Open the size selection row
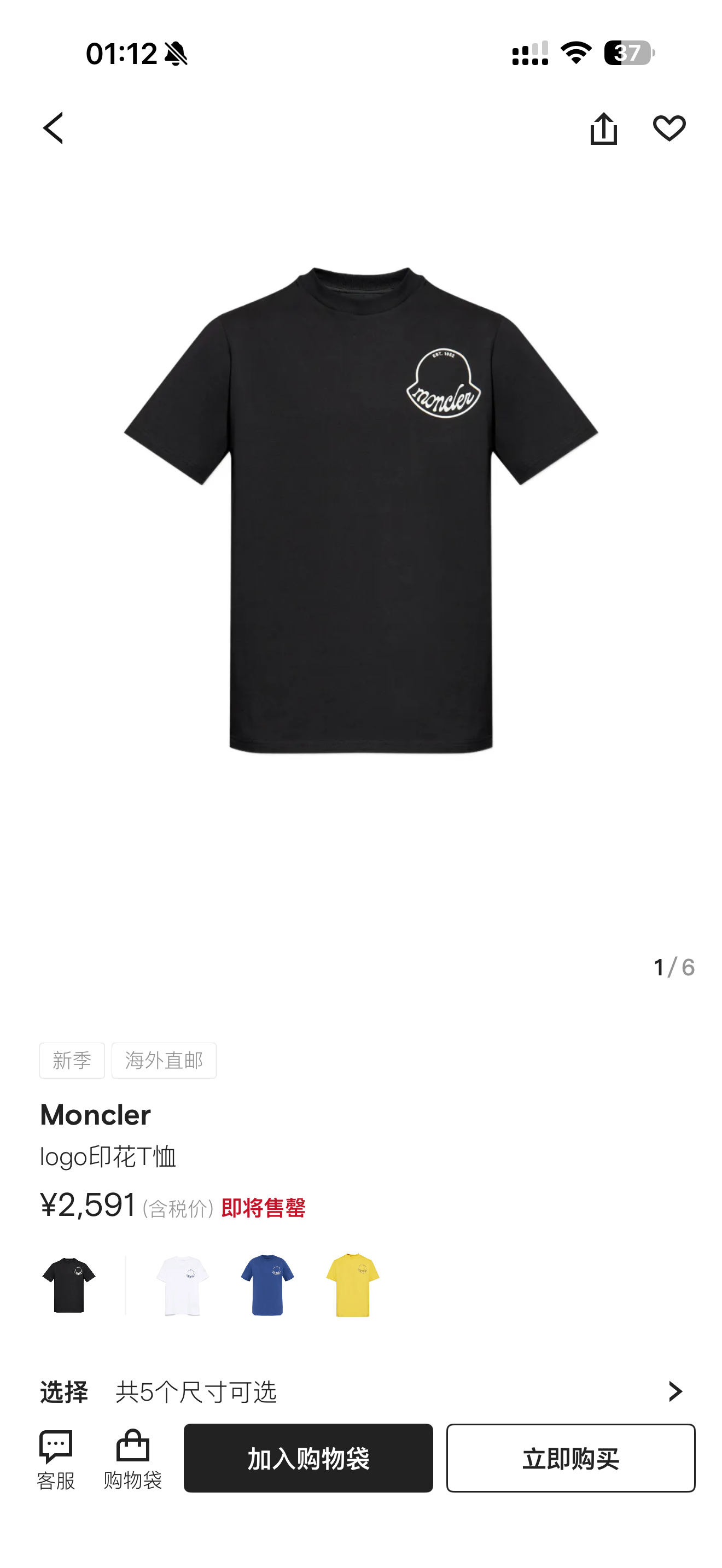The height and width of the screenshot is (1568, 722). pos(361,1391)
